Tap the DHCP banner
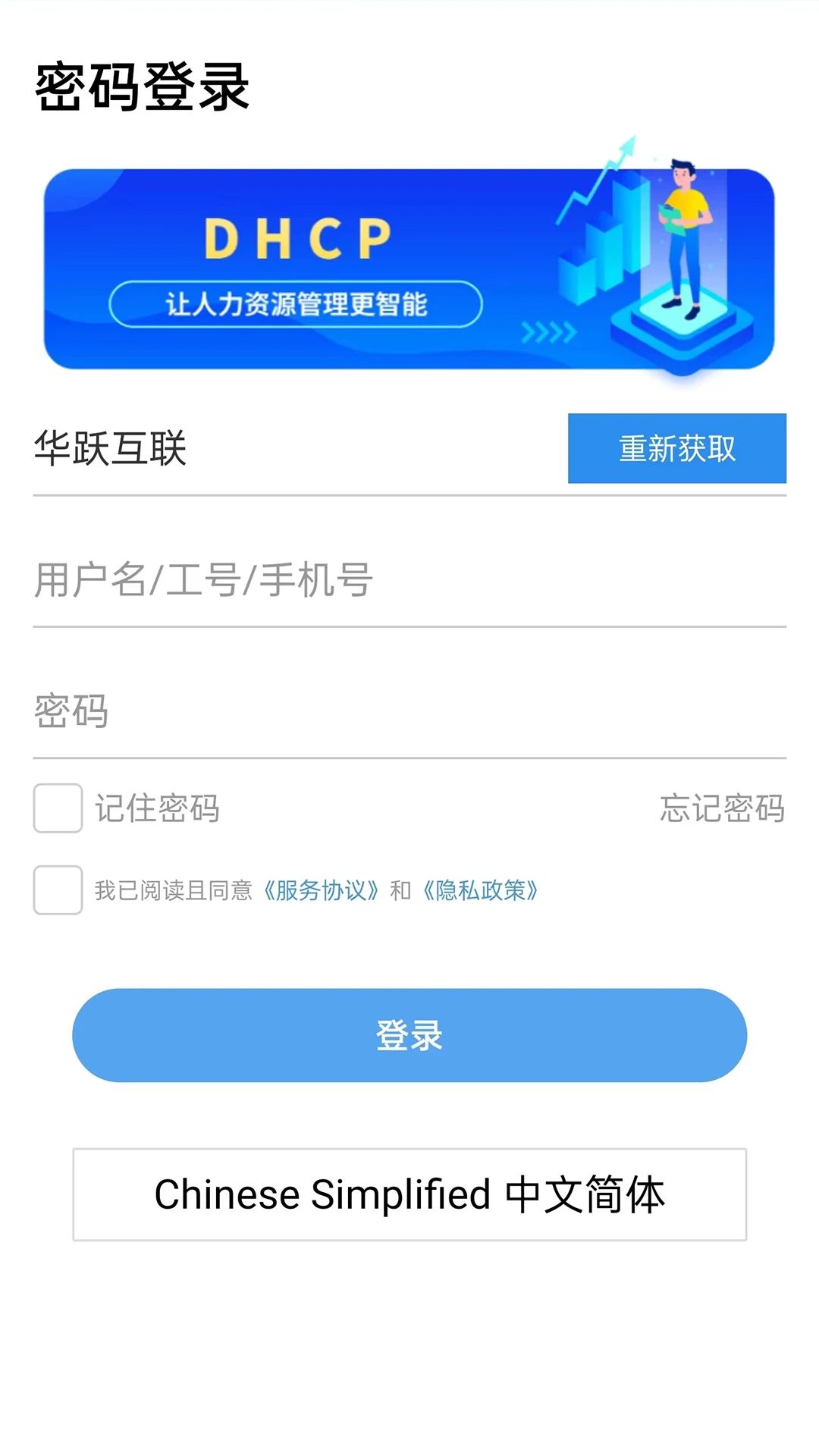The image size is (819, 1456). tap(409, 269)
